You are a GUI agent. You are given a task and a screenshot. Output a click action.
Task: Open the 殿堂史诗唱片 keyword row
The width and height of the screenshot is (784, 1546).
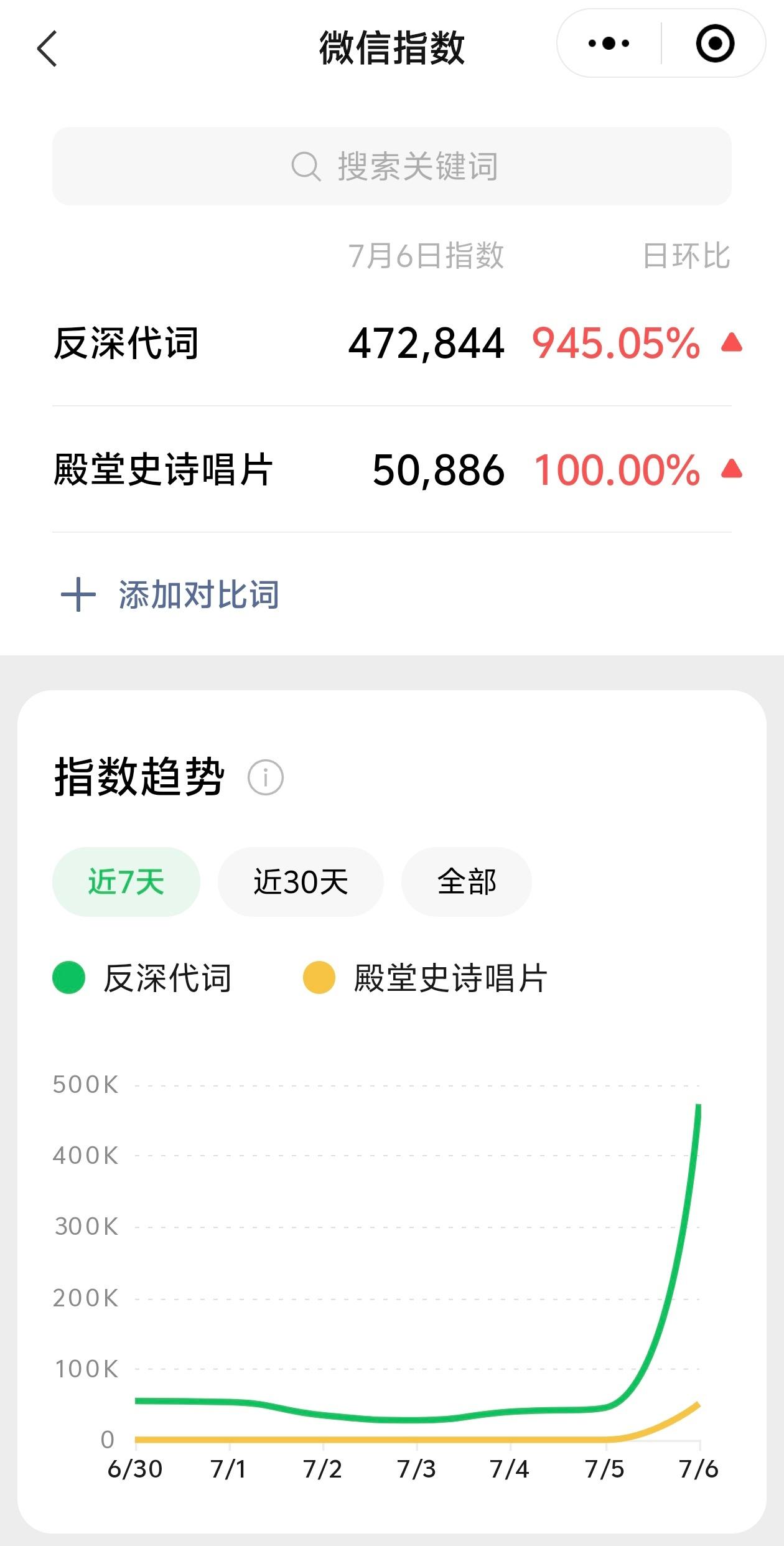coord(392,469)
